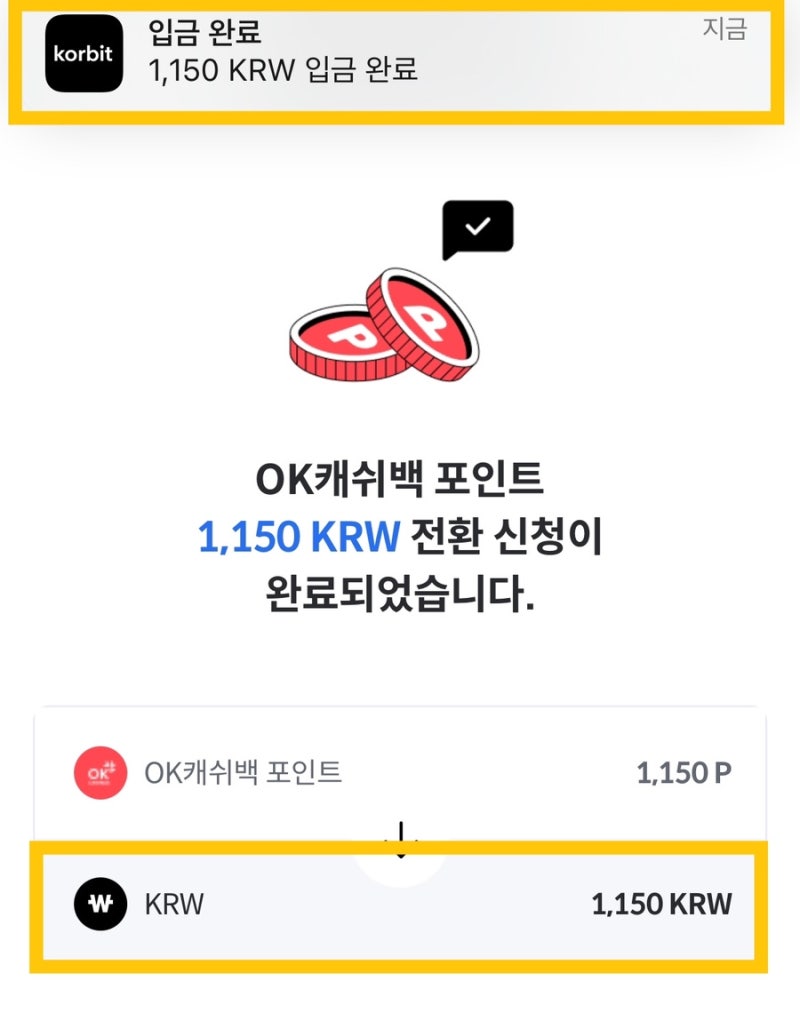Viewport: 800px width, 1029px height.
Task: Open the 입금 완료 deposit notification banner
Action: pyautogui.click(x=400, y=56)
